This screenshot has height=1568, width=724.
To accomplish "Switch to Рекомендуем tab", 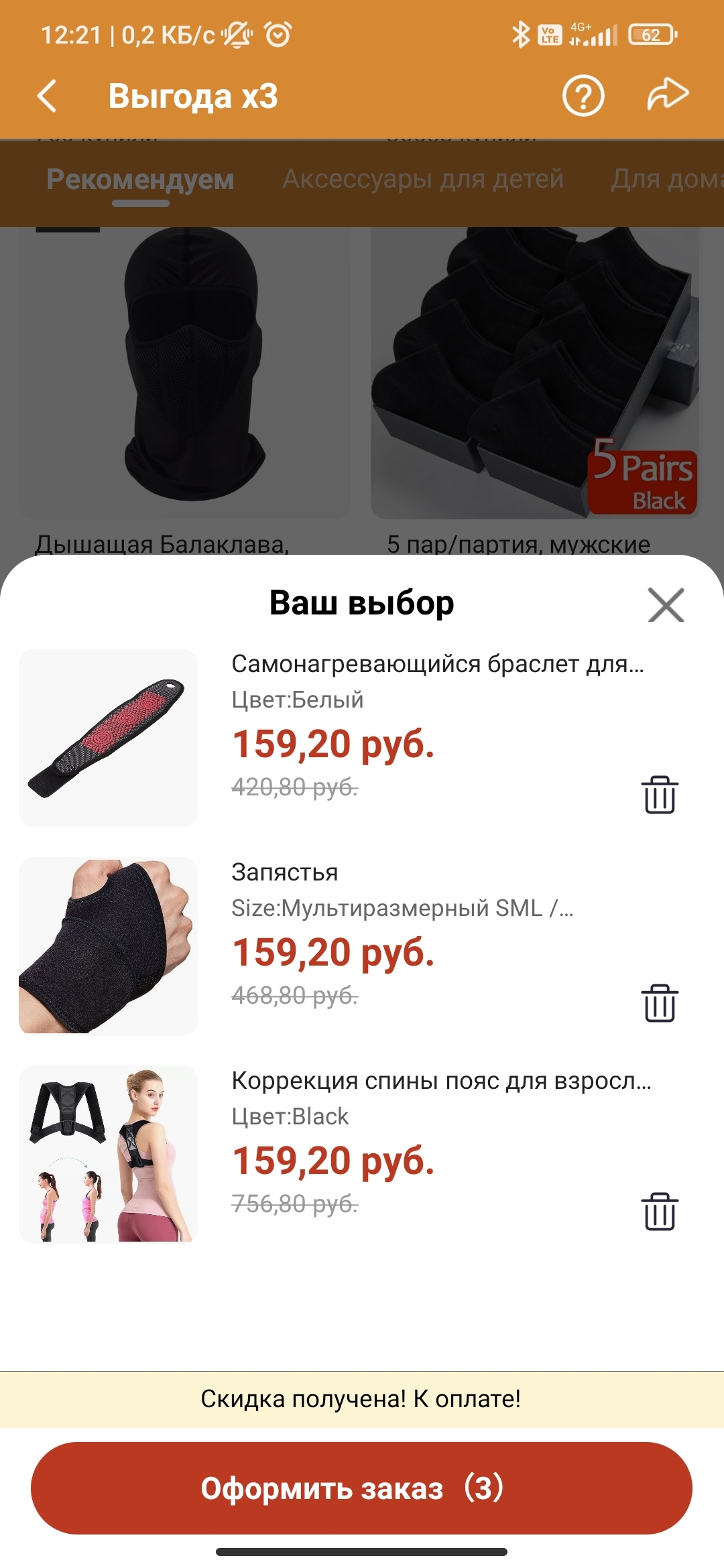I will [x=140, y=180].
